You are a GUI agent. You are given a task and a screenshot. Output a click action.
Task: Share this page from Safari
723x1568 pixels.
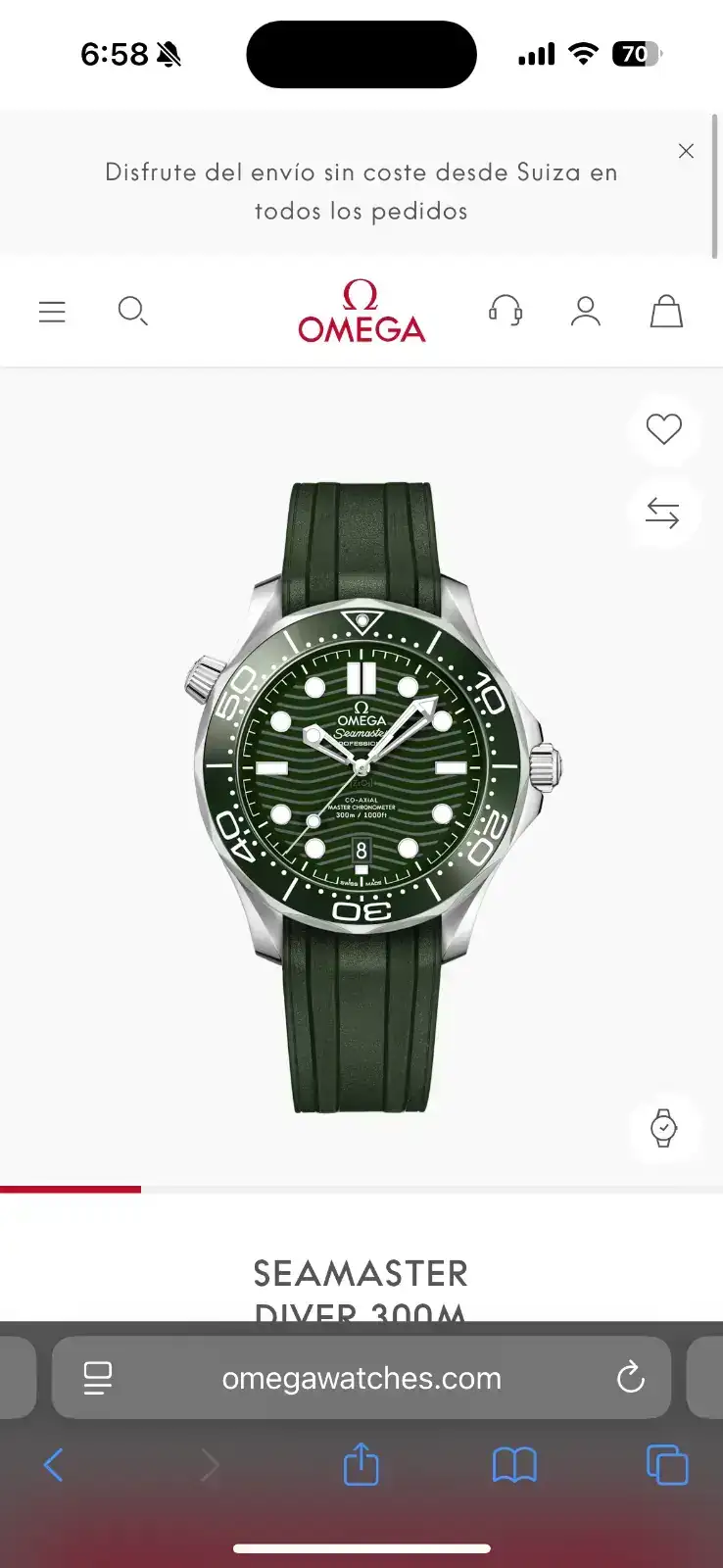click(x=361, y=1466)
